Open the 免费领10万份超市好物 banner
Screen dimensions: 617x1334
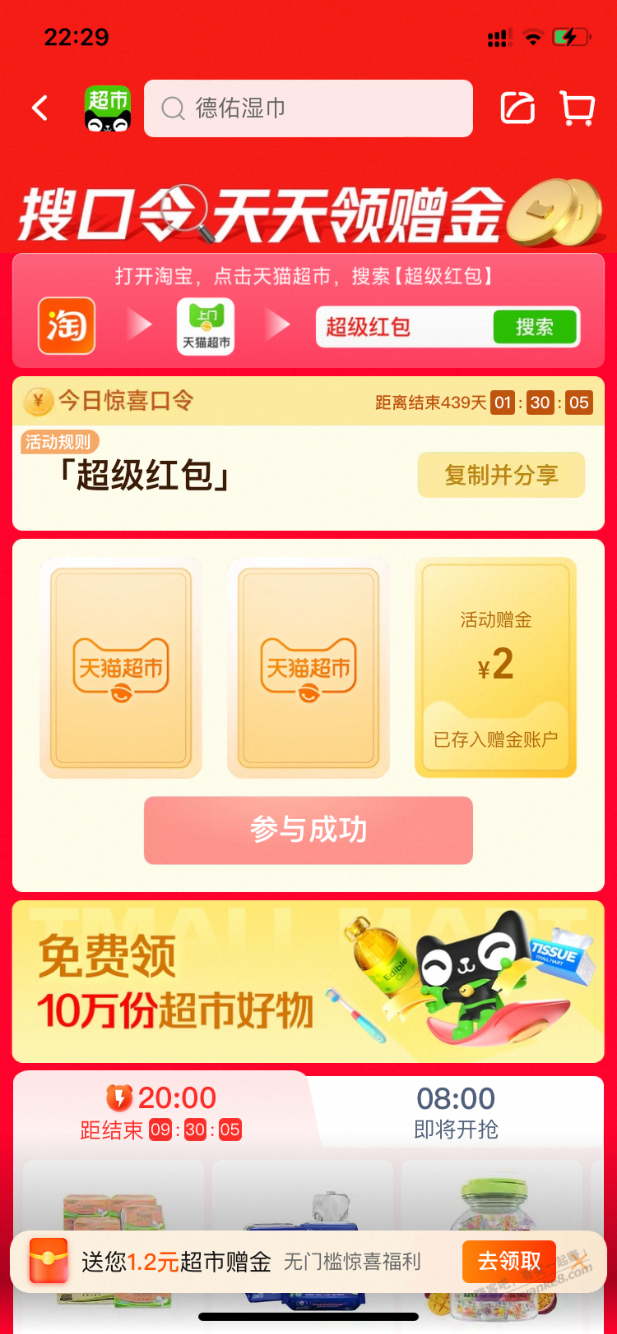308,981
